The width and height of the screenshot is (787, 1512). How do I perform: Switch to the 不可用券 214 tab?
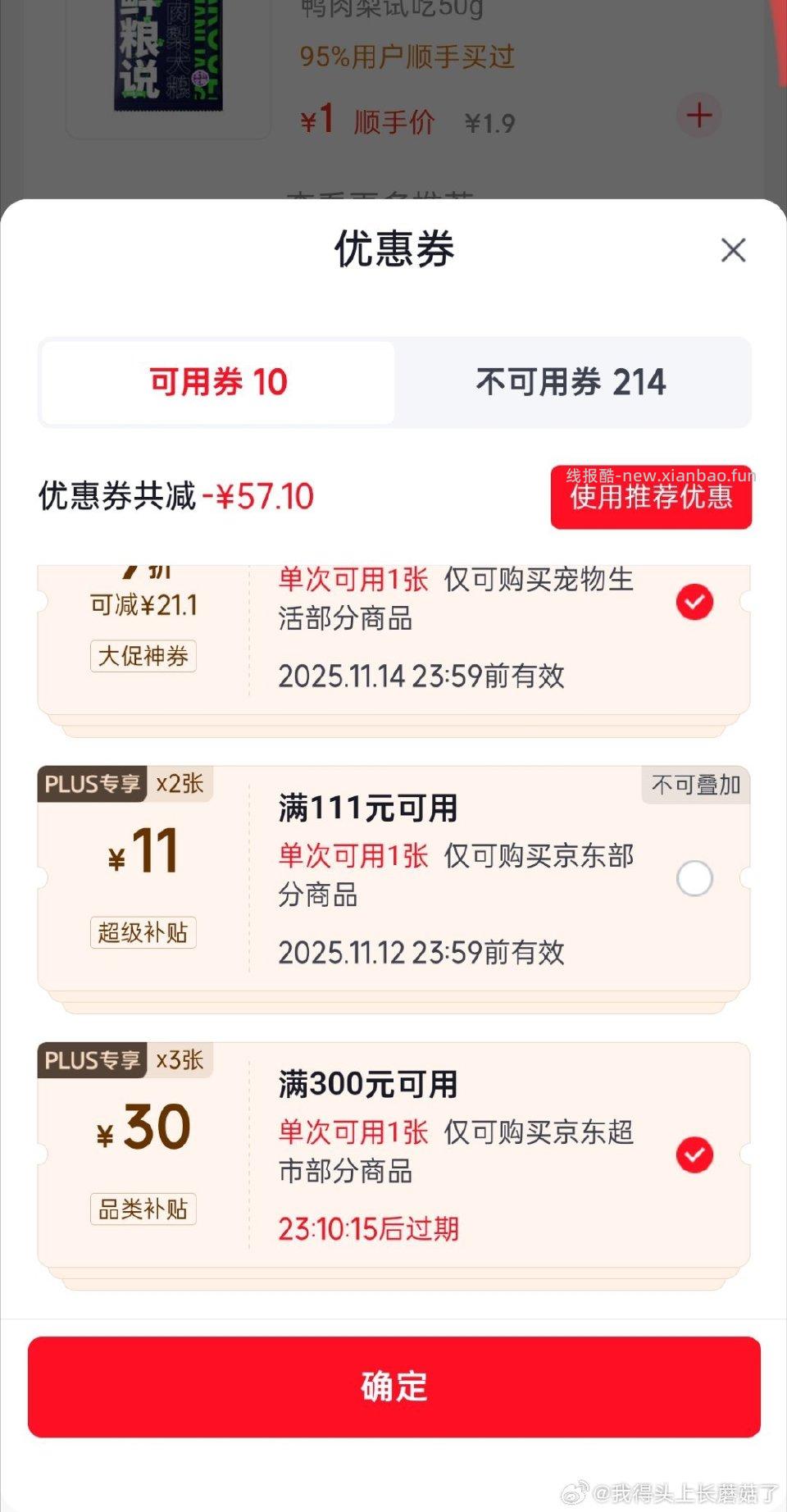(x=571, y=381)
